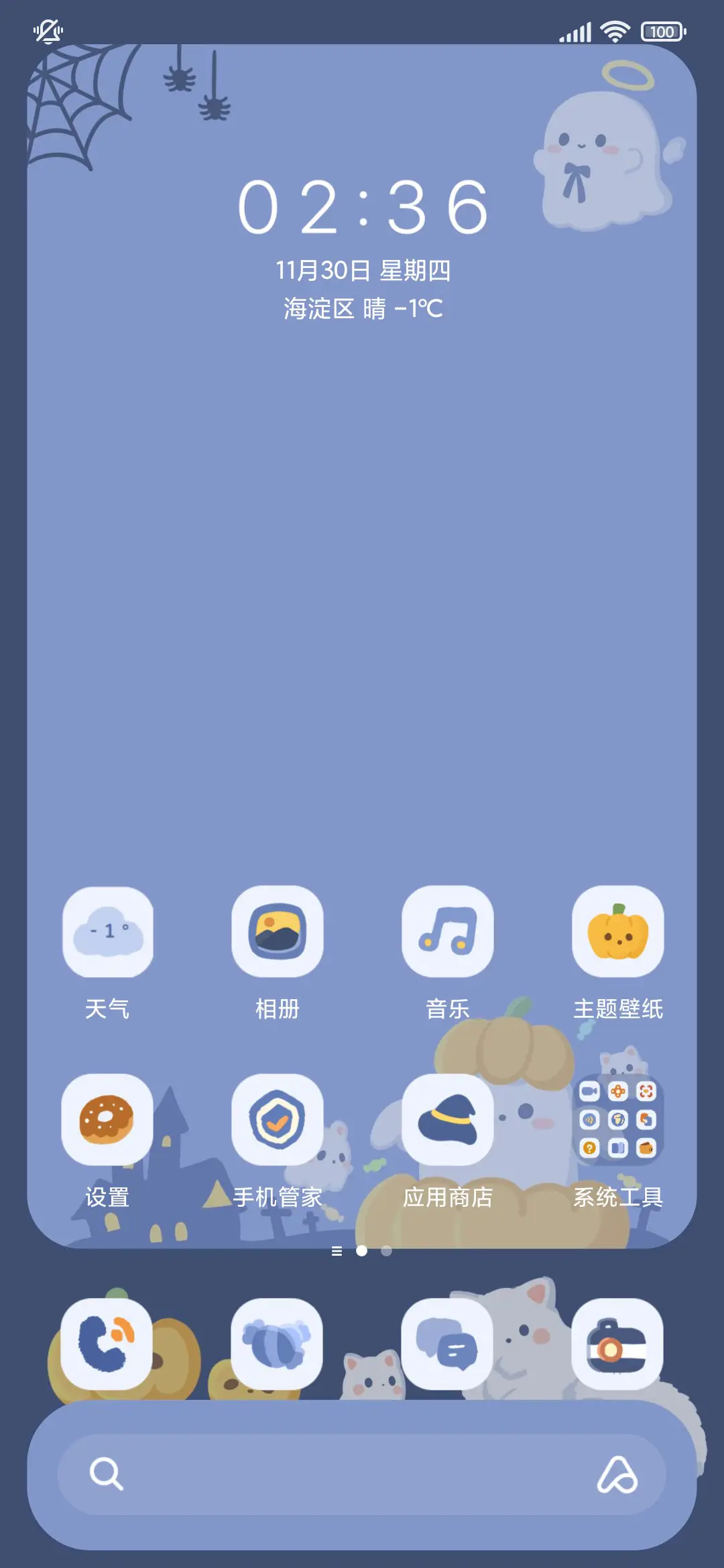Launch the 音乐 music app

[448, 933]
